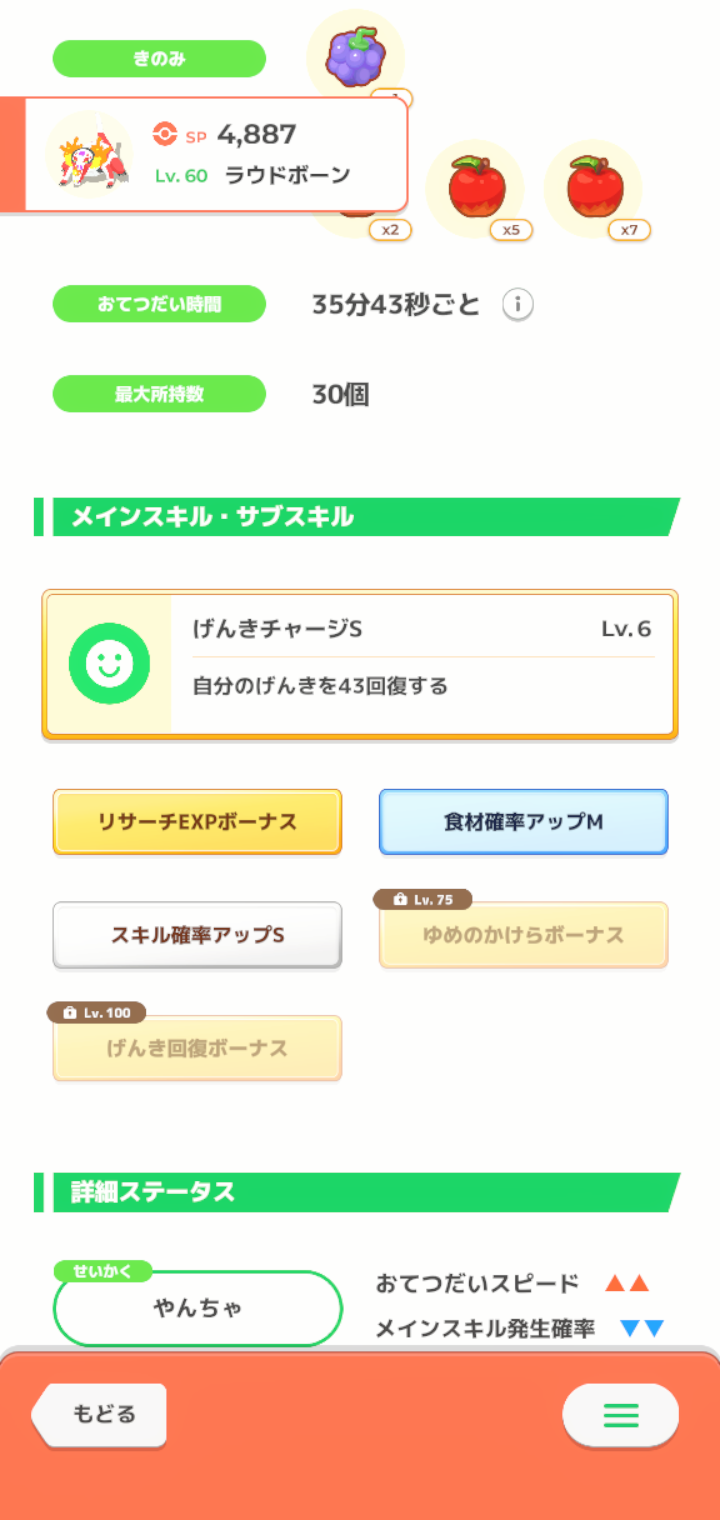
Task: Open the hamburger menu button
Action: click(x=620, y=1415)
